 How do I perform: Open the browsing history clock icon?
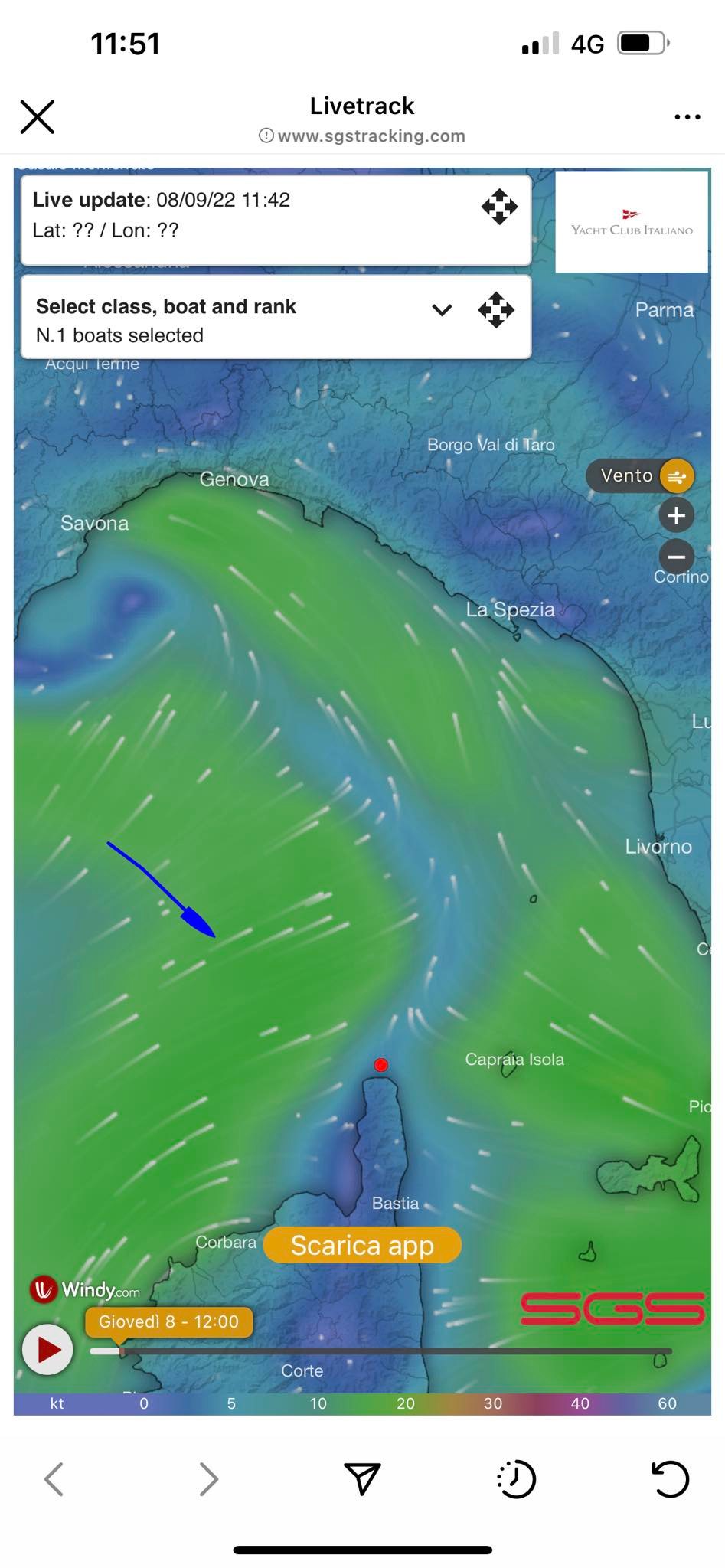click(516, 1479)
